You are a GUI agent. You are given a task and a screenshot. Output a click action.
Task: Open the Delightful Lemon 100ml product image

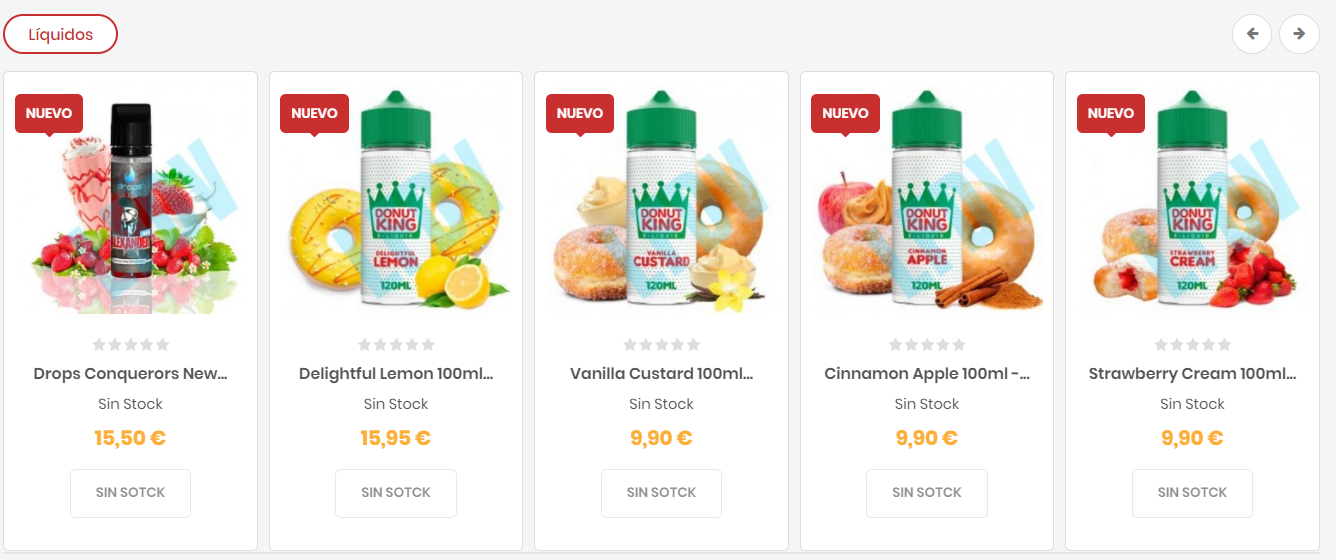click(396, 200)
